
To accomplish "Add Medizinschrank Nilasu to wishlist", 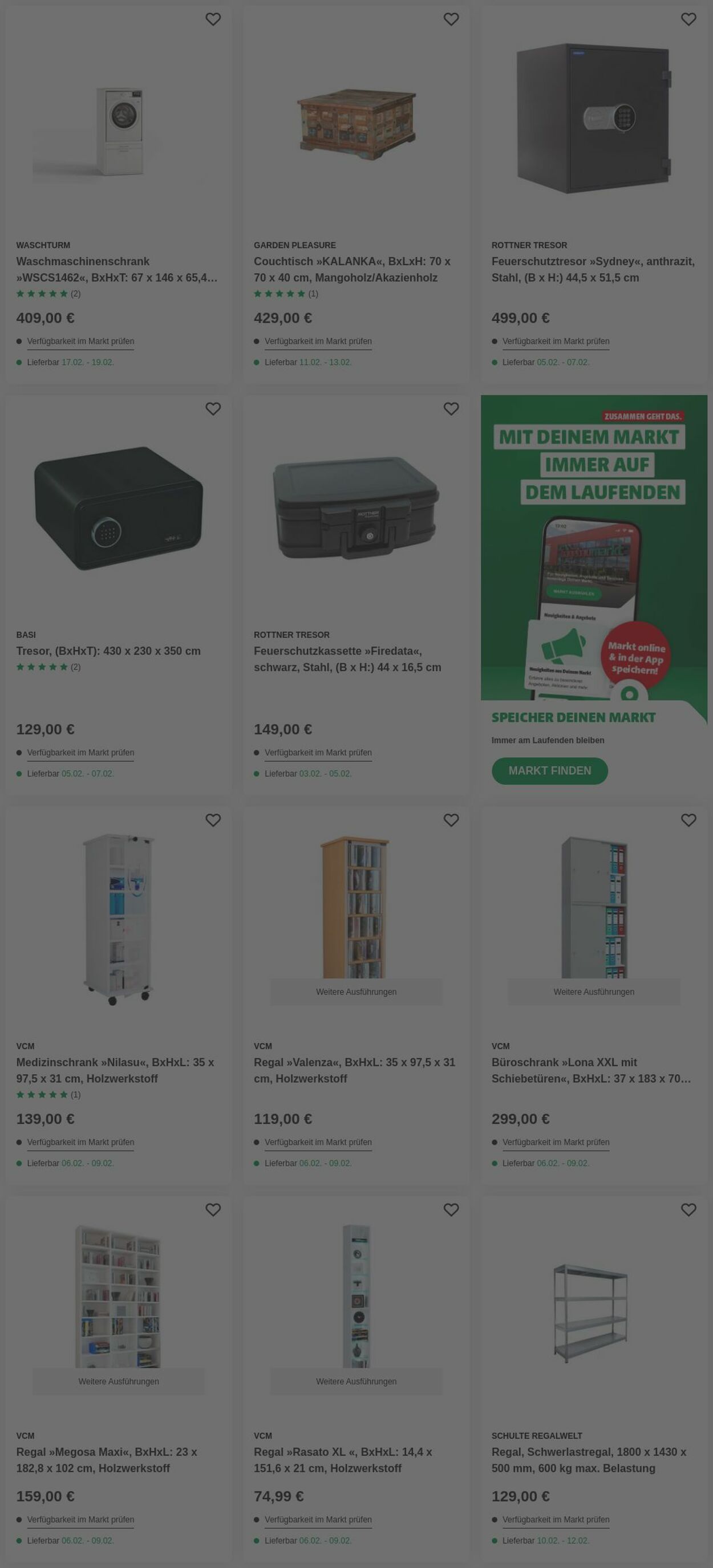I will tap(213, 820).
